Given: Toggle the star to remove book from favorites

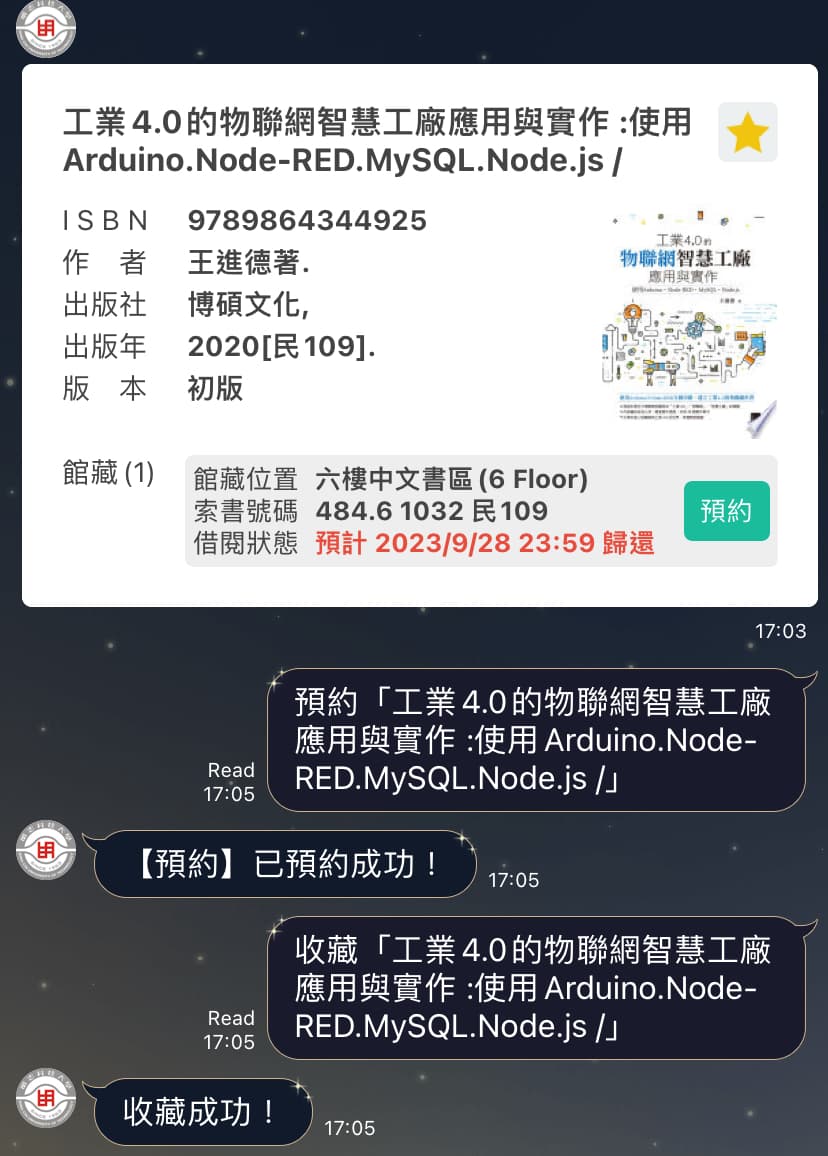Looking at the screenshot, I should click(x=746, y=131).
